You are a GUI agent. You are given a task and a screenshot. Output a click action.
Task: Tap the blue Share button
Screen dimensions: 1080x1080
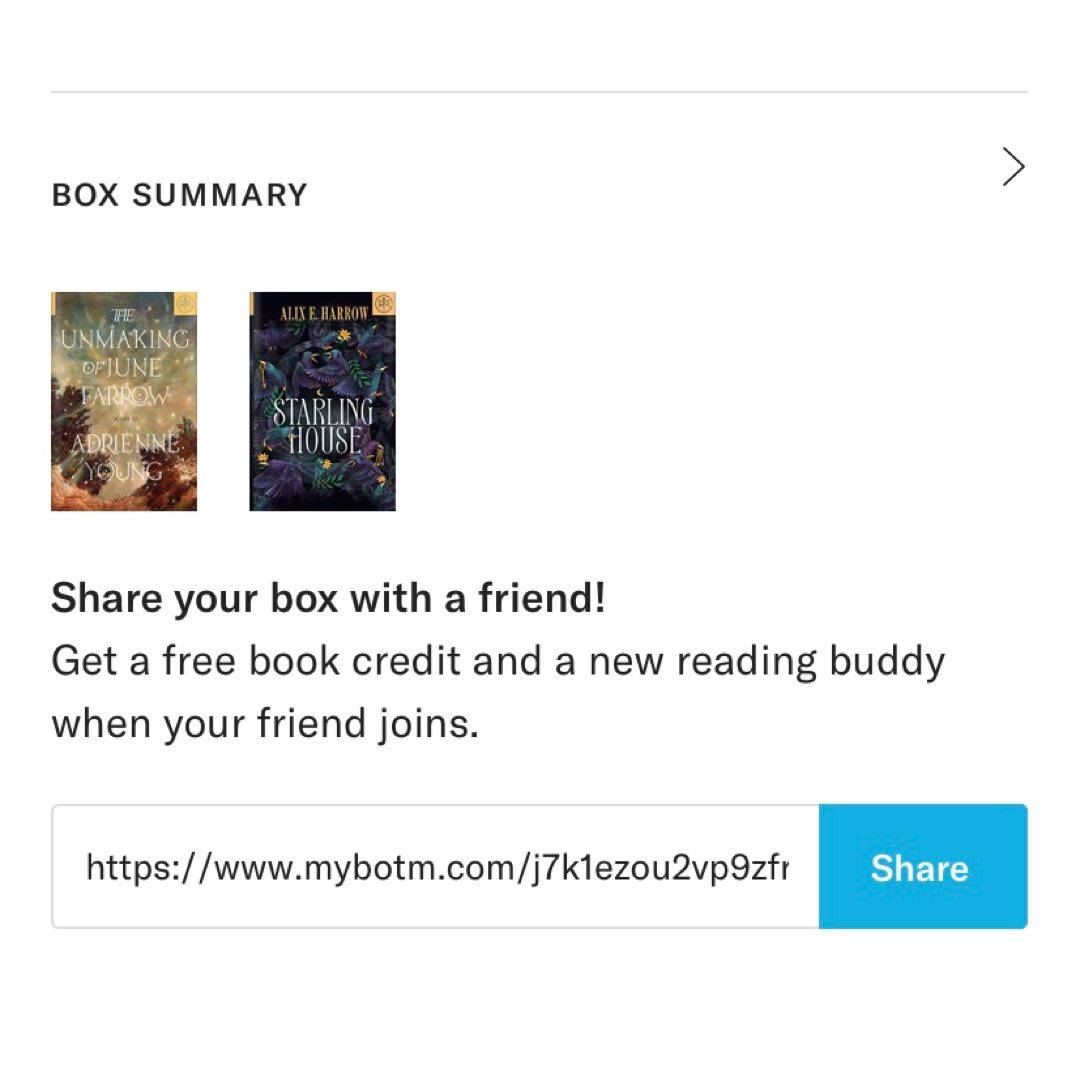click(921, 867)
